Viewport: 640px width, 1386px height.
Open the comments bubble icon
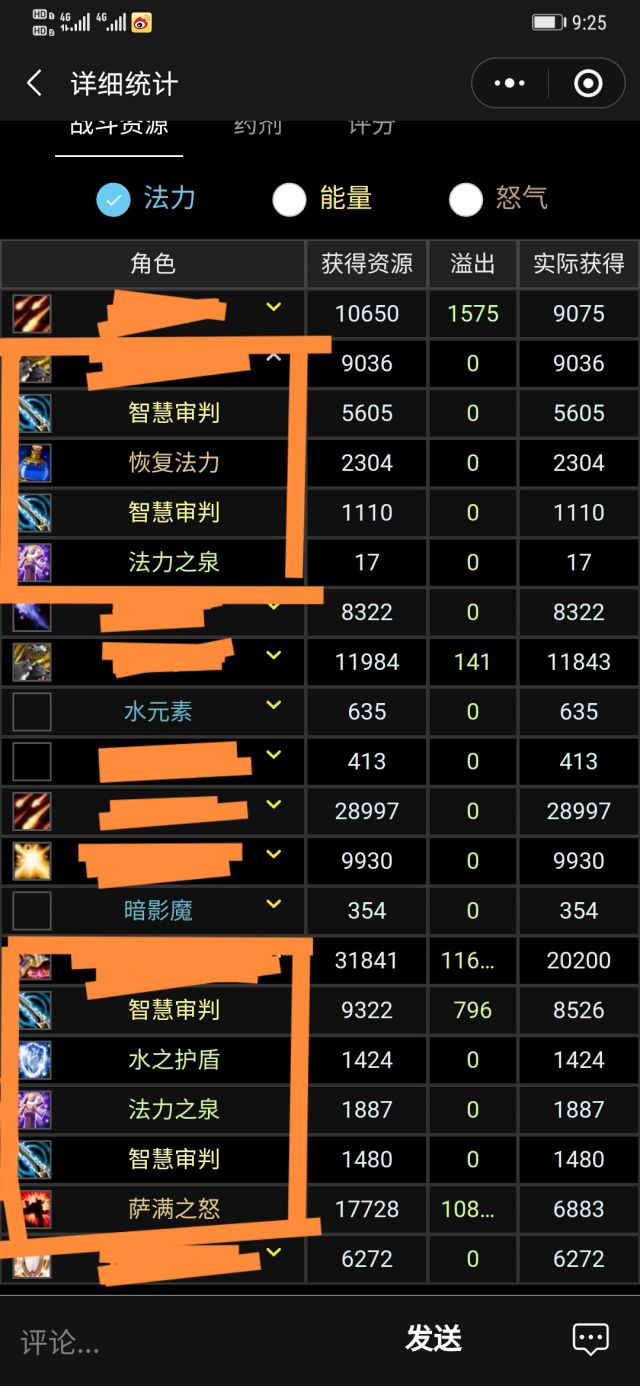(590, 1339)
